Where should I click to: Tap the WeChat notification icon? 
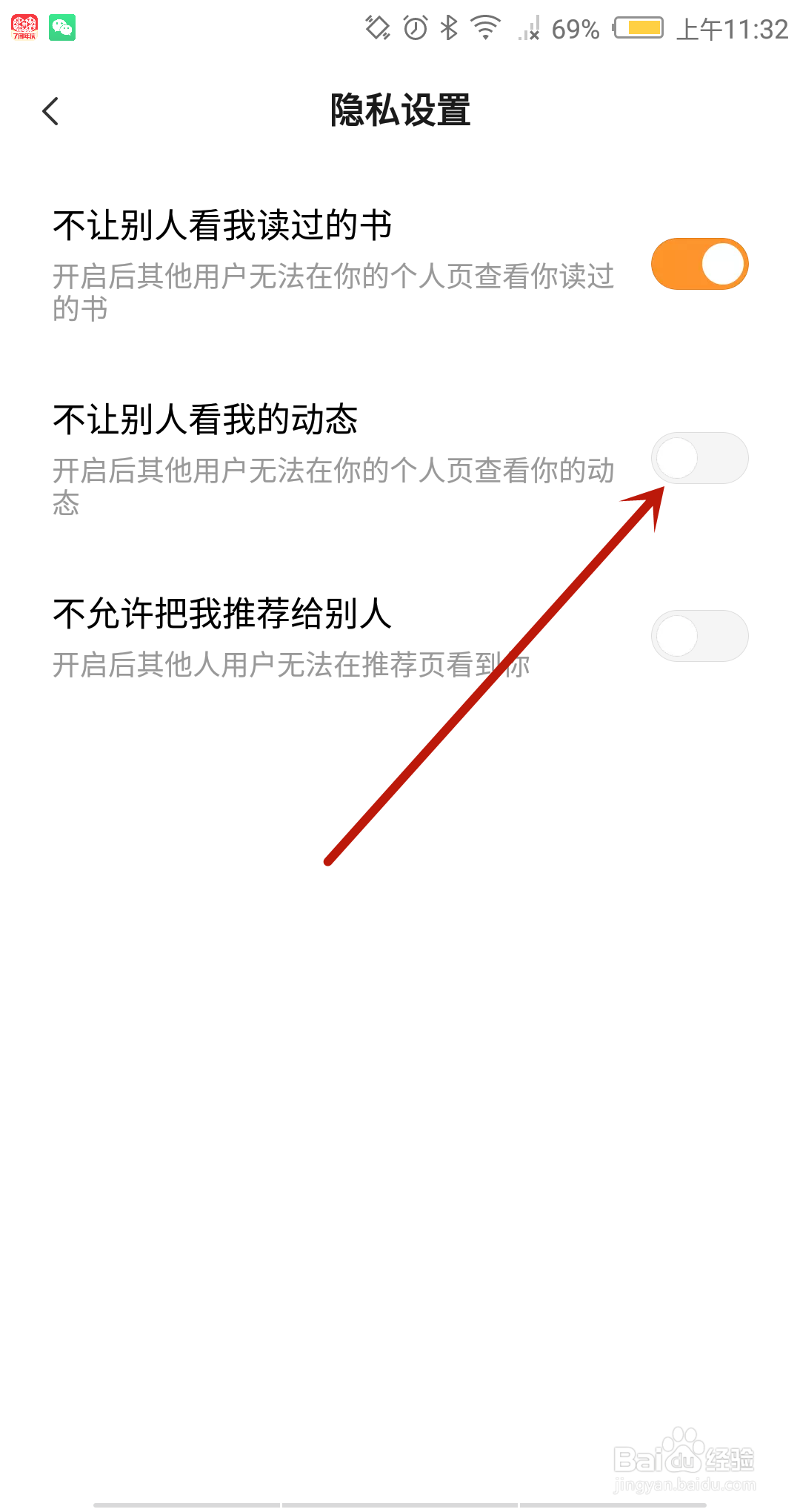(x=62, y=27)
